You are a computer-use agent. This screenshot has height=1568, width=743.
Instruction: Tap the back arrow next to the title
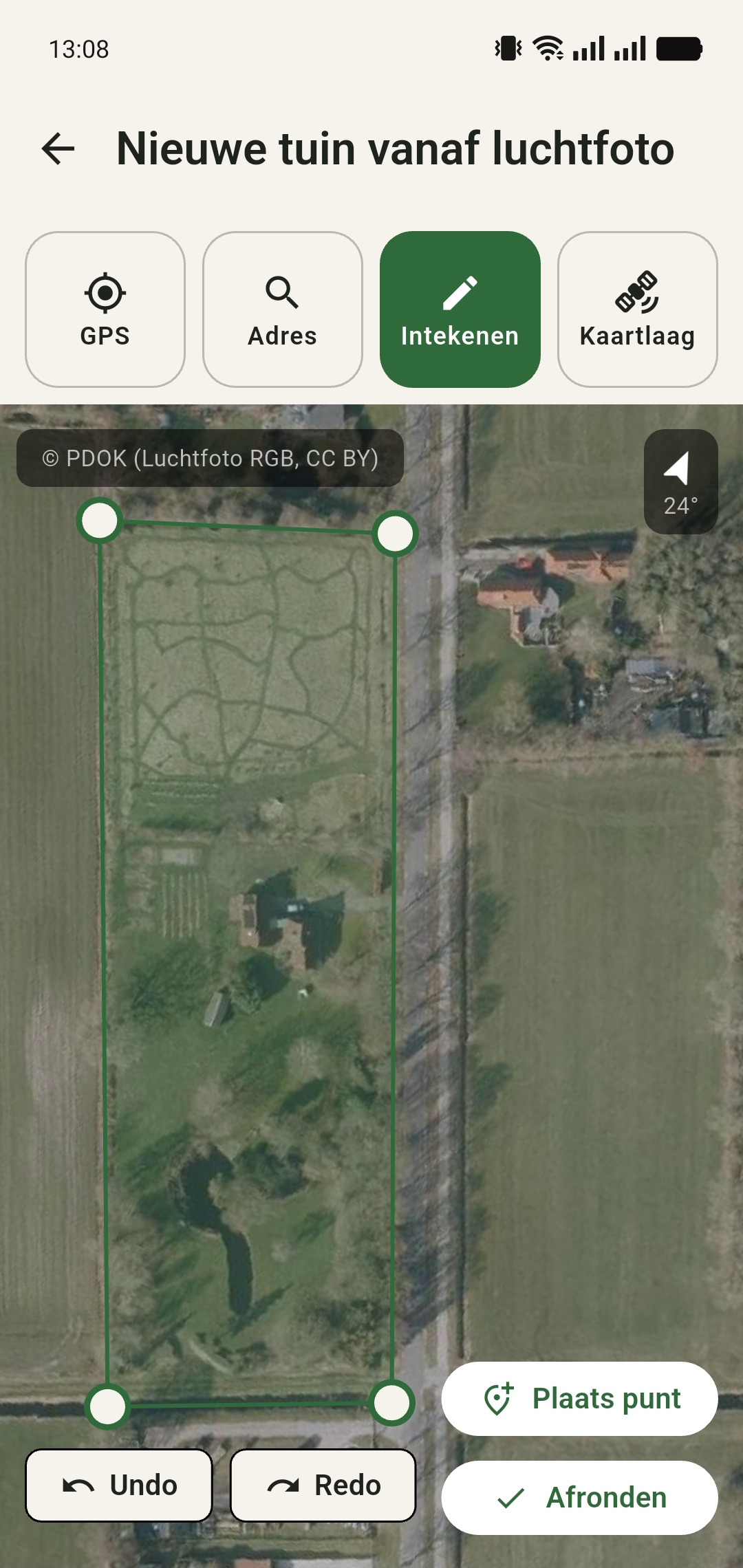click(56, 148)
